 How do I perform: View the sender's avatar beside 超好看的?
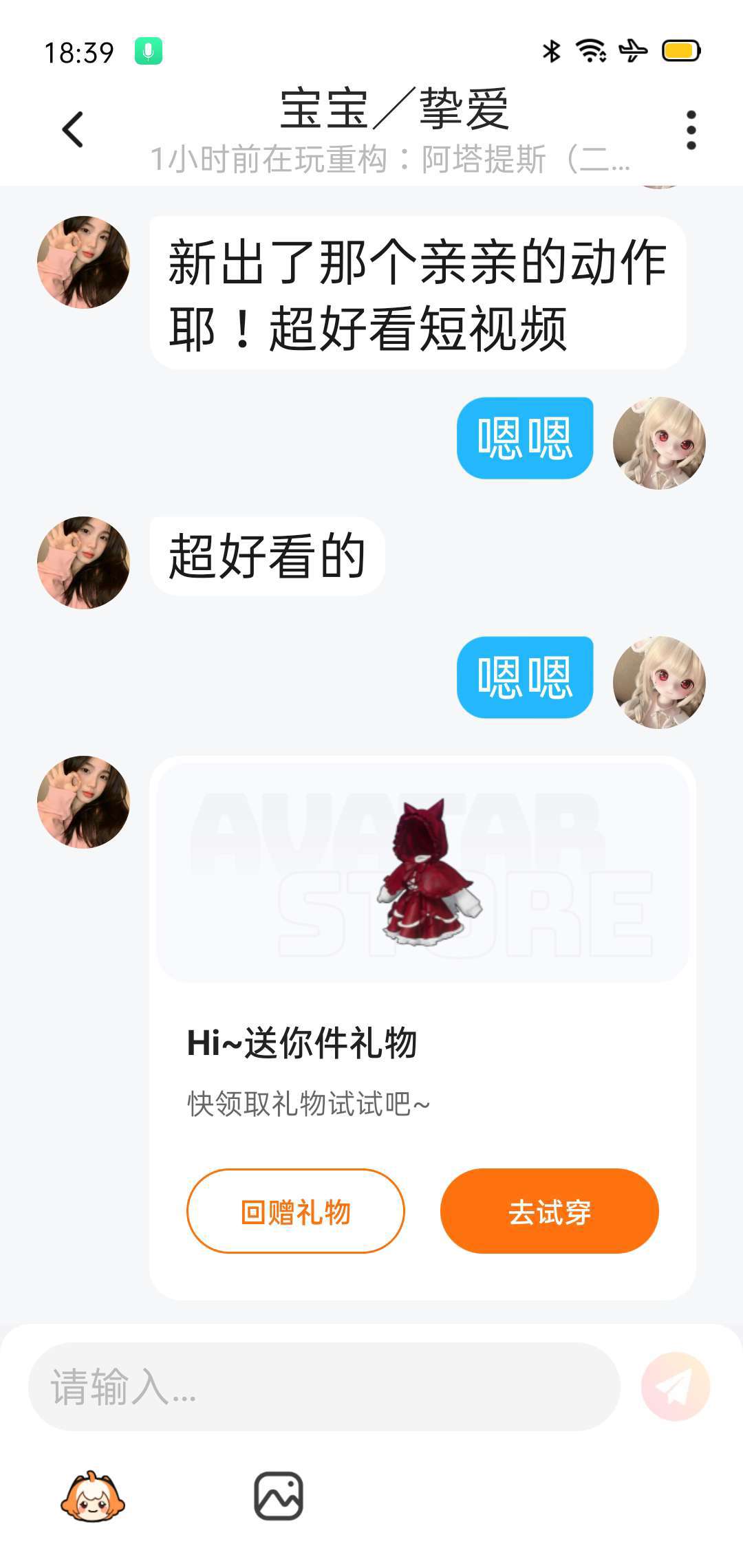(83, 563)
